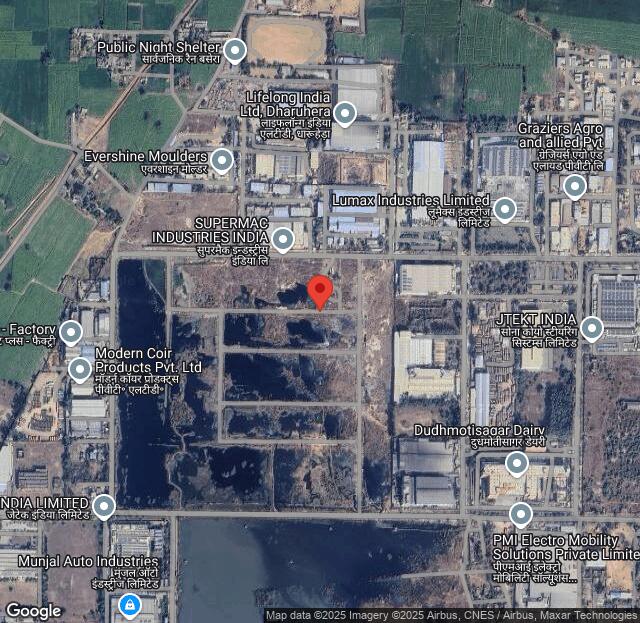
Task: Open the Dudhmotisagar Dairy marker
Action: (517, 462)
